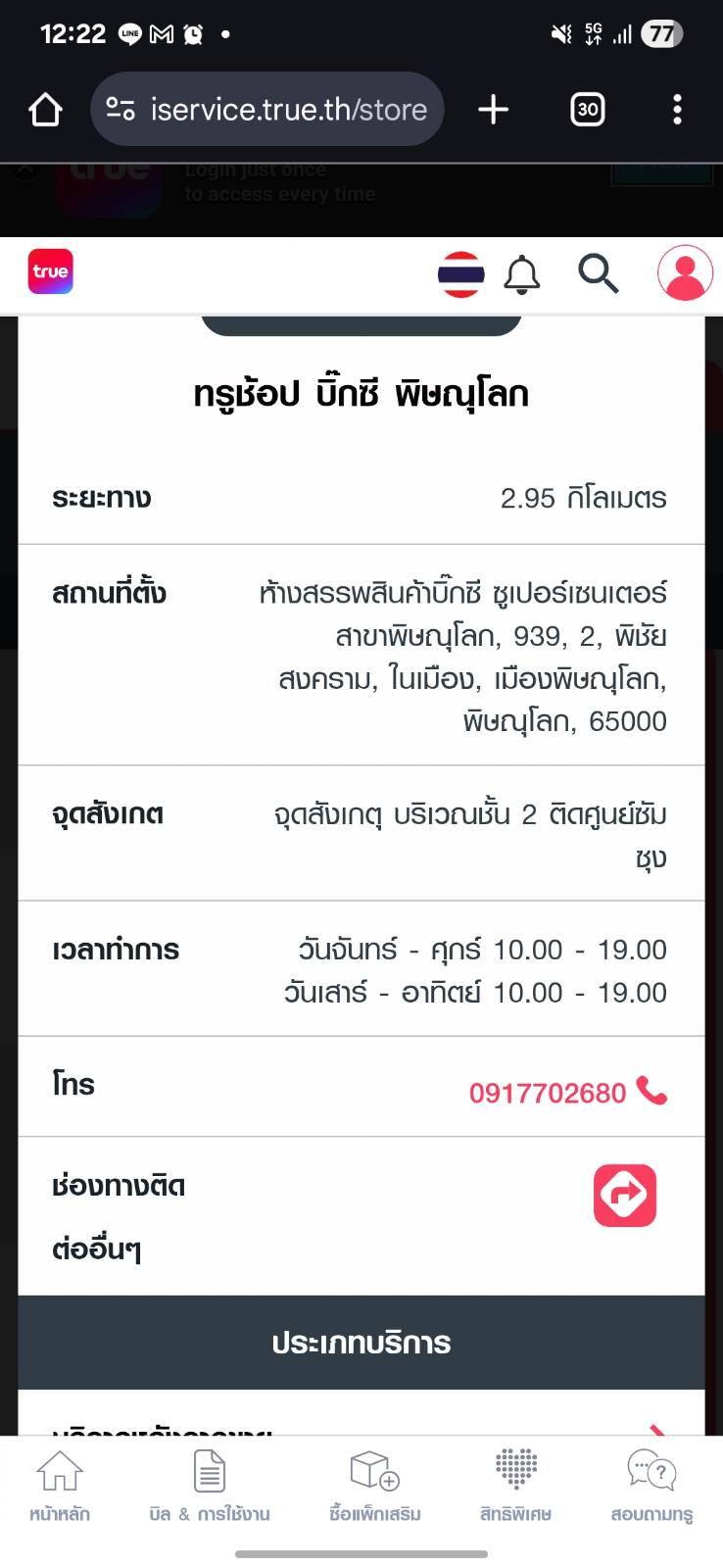This screenshot has height=1568, width=723.
Task: Switch to the บิล & การใช้งาน tab
Action: [210, 1486]
